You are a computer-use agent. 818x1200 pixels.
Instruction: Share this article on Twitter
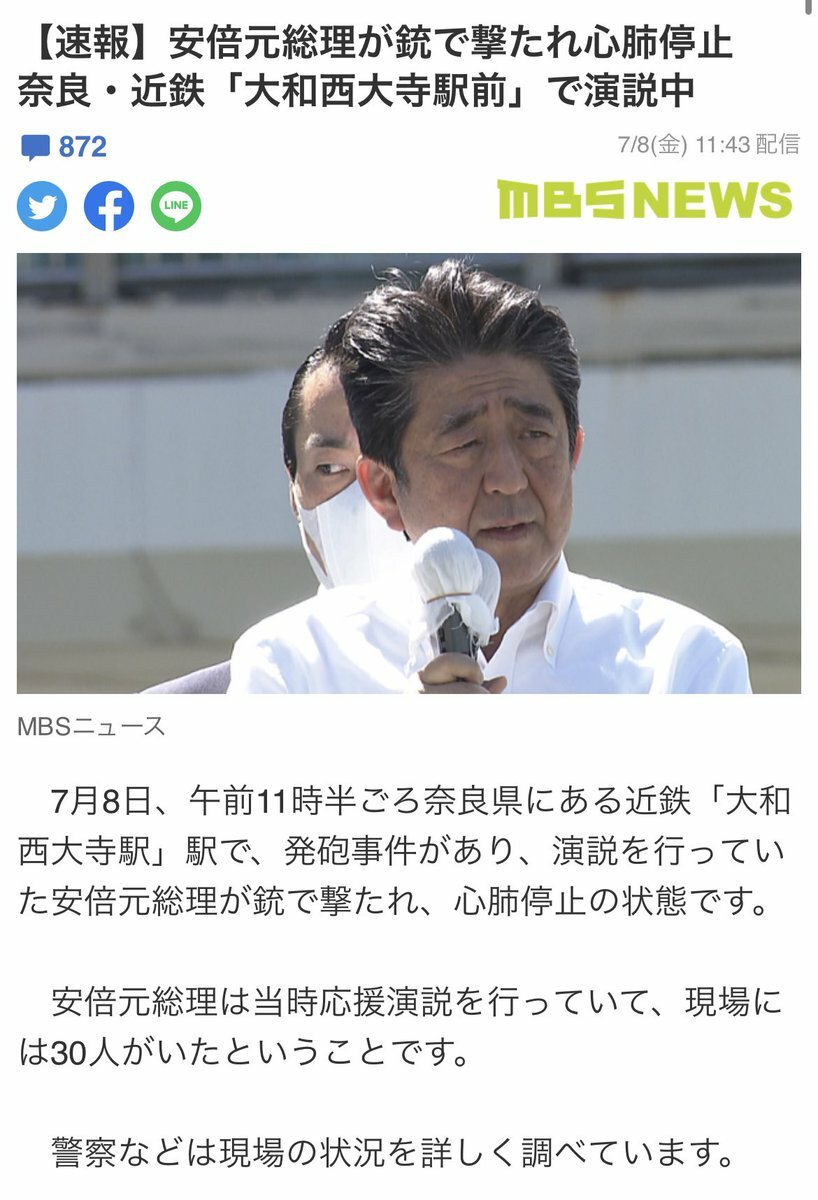click(x=42, y=207)
